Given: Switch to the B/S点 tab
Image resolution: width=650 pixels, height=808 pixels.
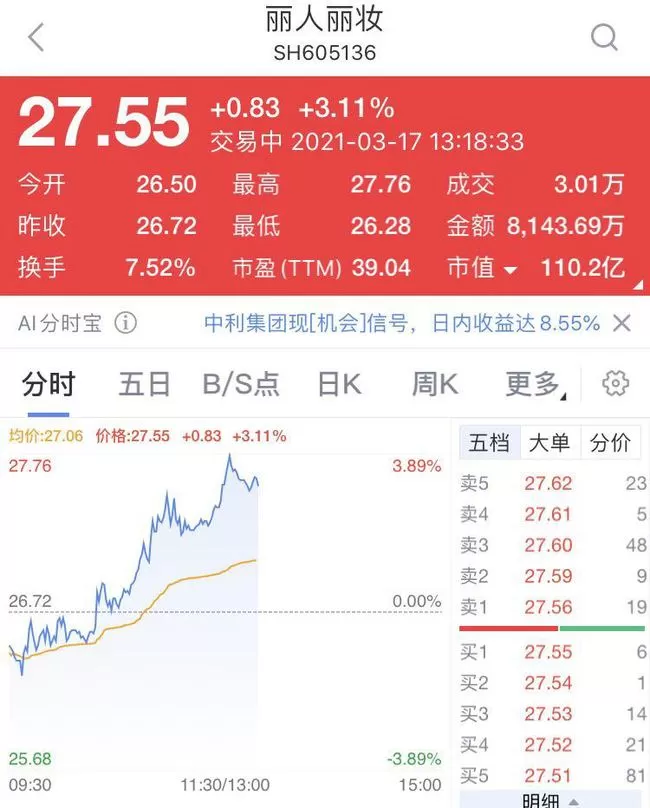Looking at the screenshot, I should pyautogui.click(x=241, y=384).
